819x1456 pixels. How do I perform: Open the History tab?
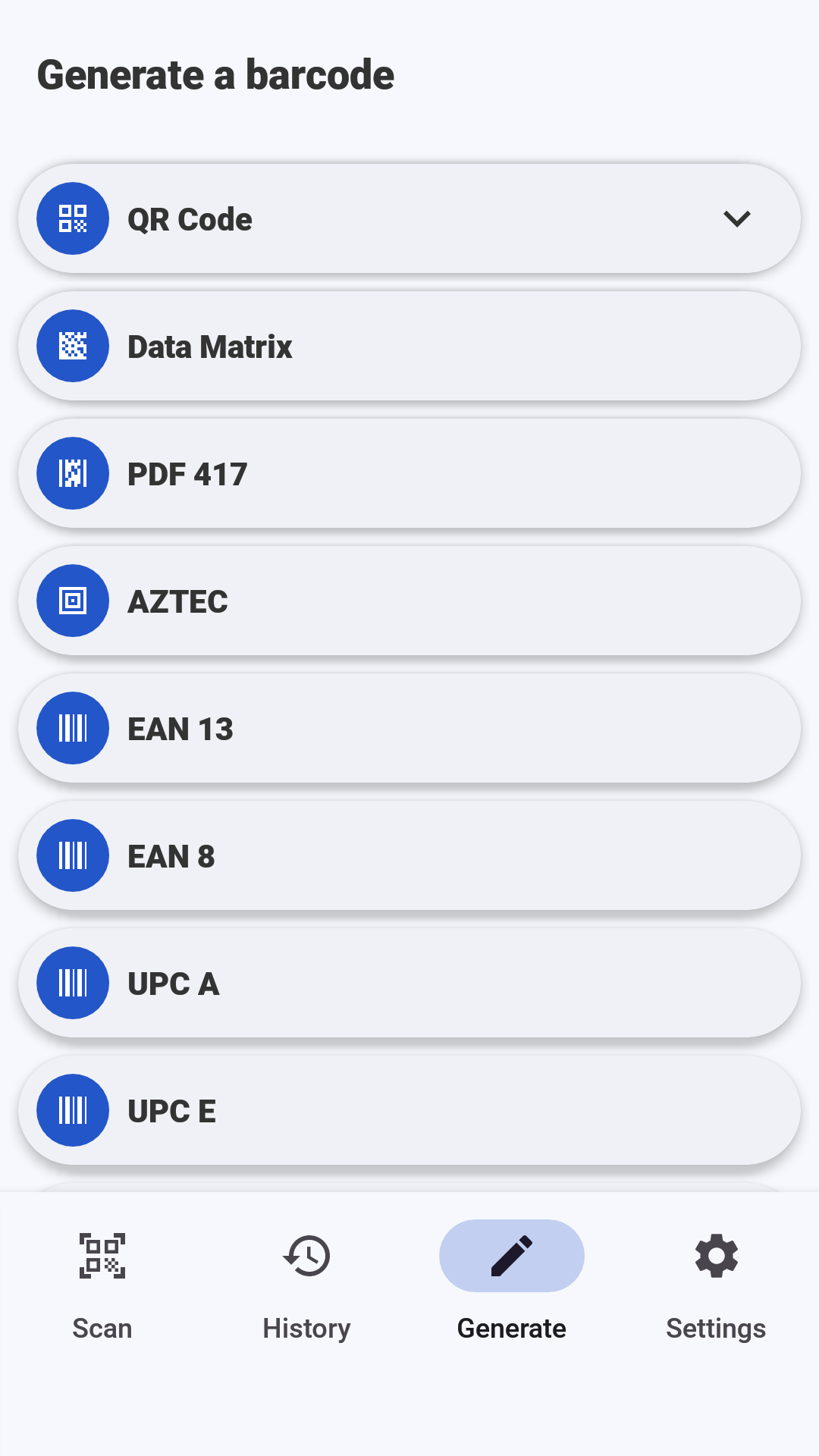307,1282
